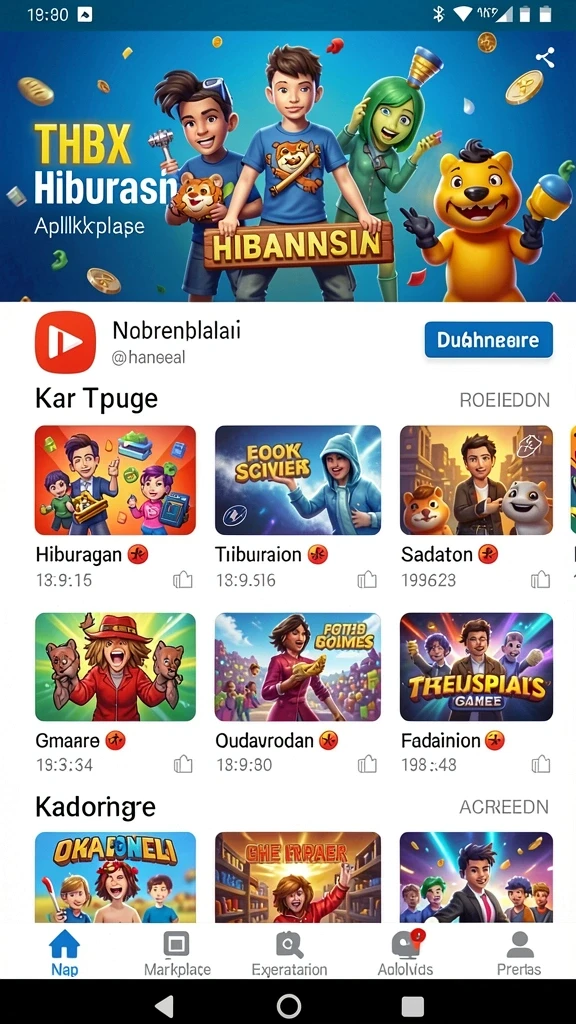Open the Aololvids tab with notification badge

click(x=406, y=953)
